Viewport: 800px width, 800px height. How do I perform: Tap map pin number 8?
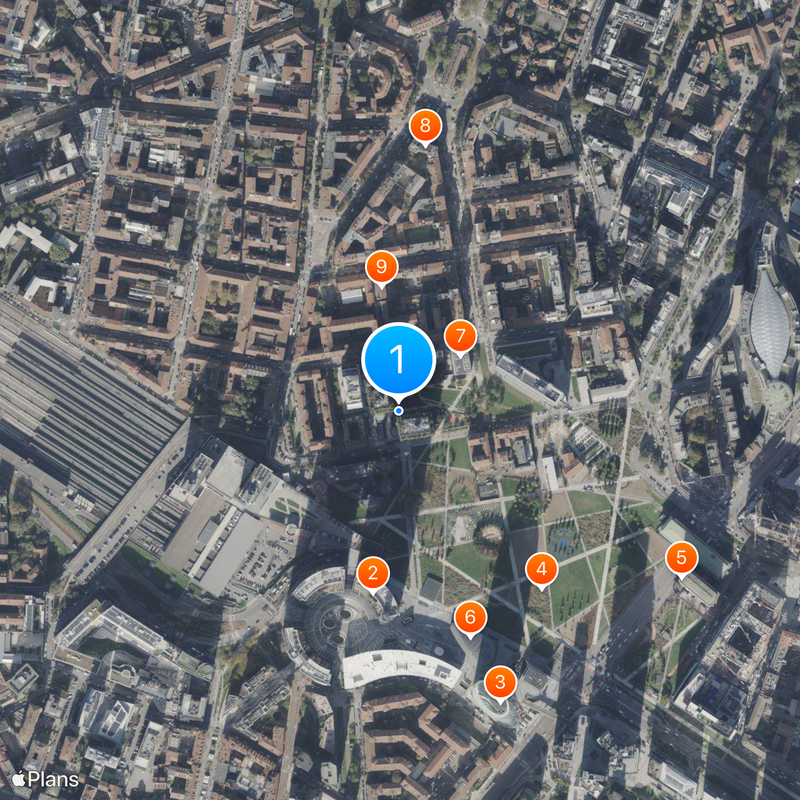pyautogui.click(x=425, y=126)
